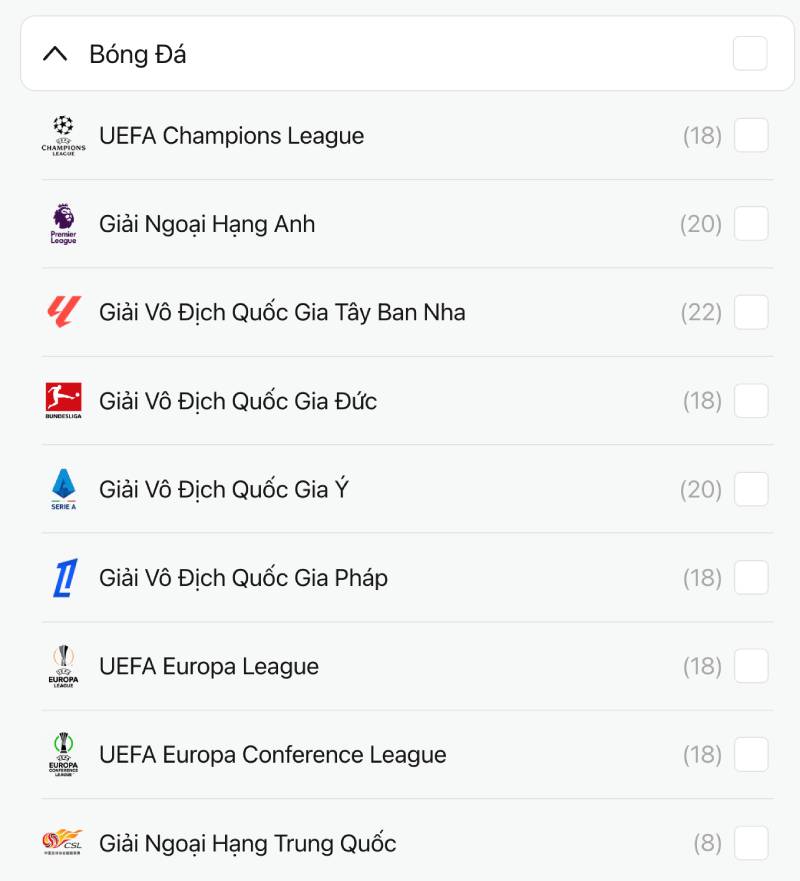800x881 pixels.
Task: Enable the Giải Ngoại Hạng Anh checkbox
Action: click(751, 224)
